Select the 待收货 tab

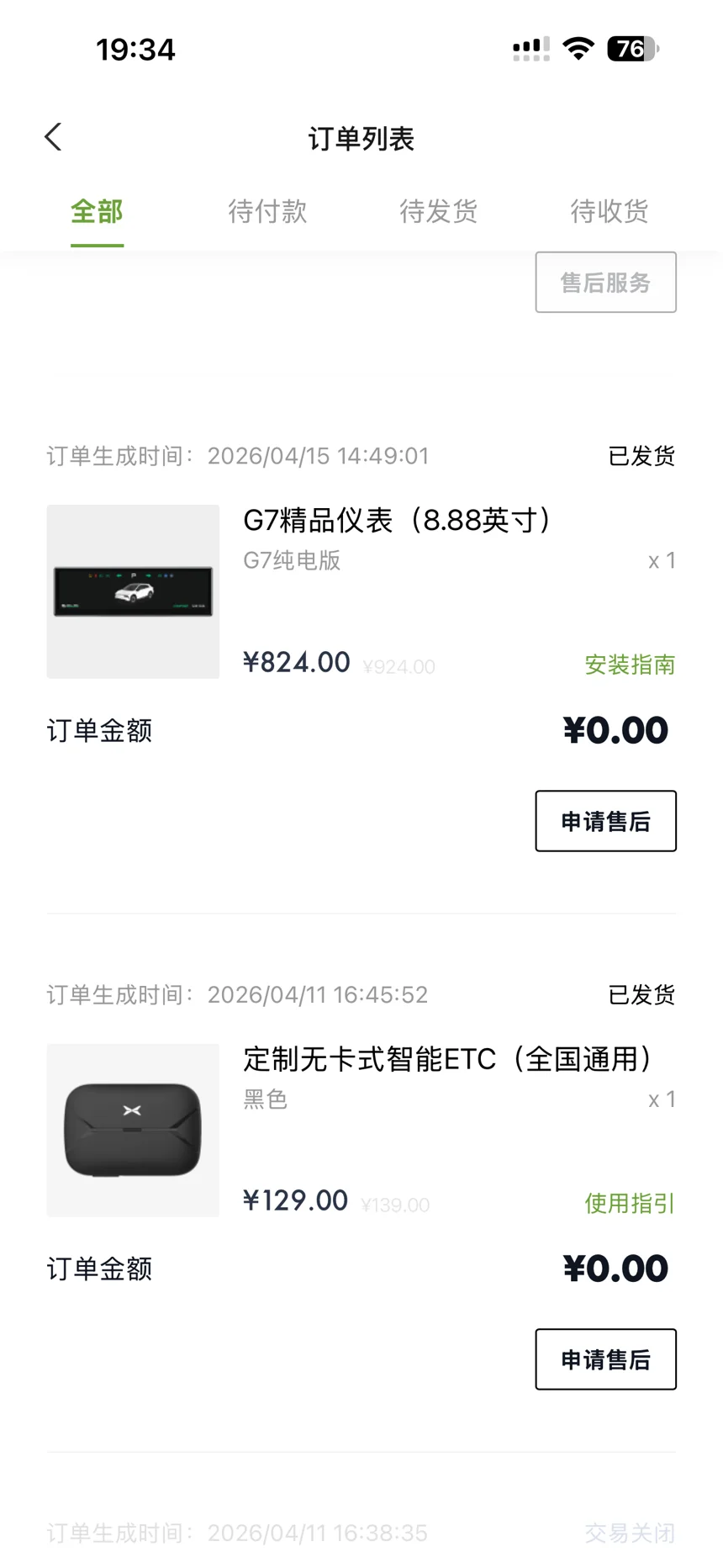click(609, 211)
